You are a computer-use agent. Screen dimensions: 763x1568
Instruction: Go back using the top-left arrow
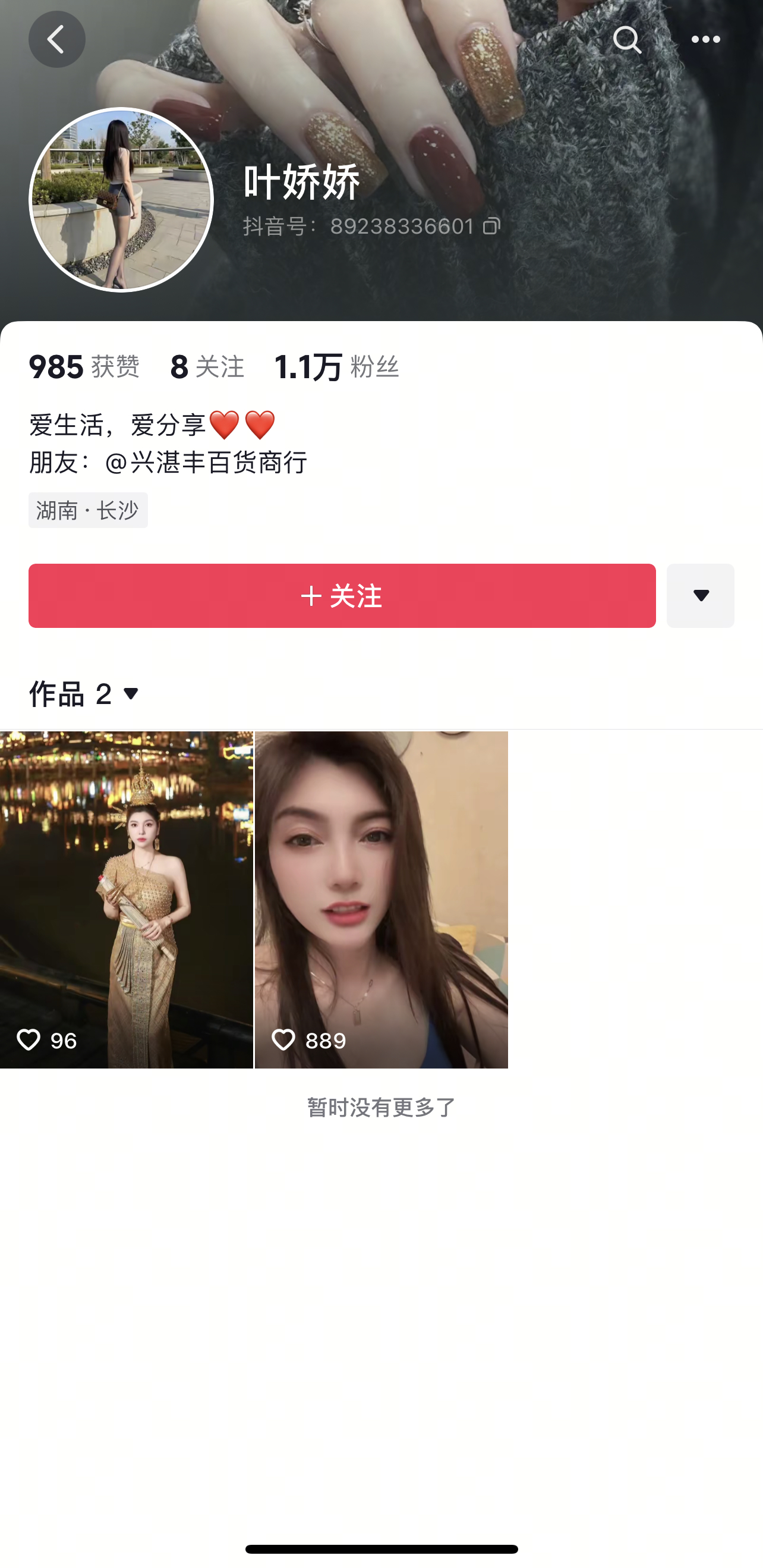pos(56,40)
